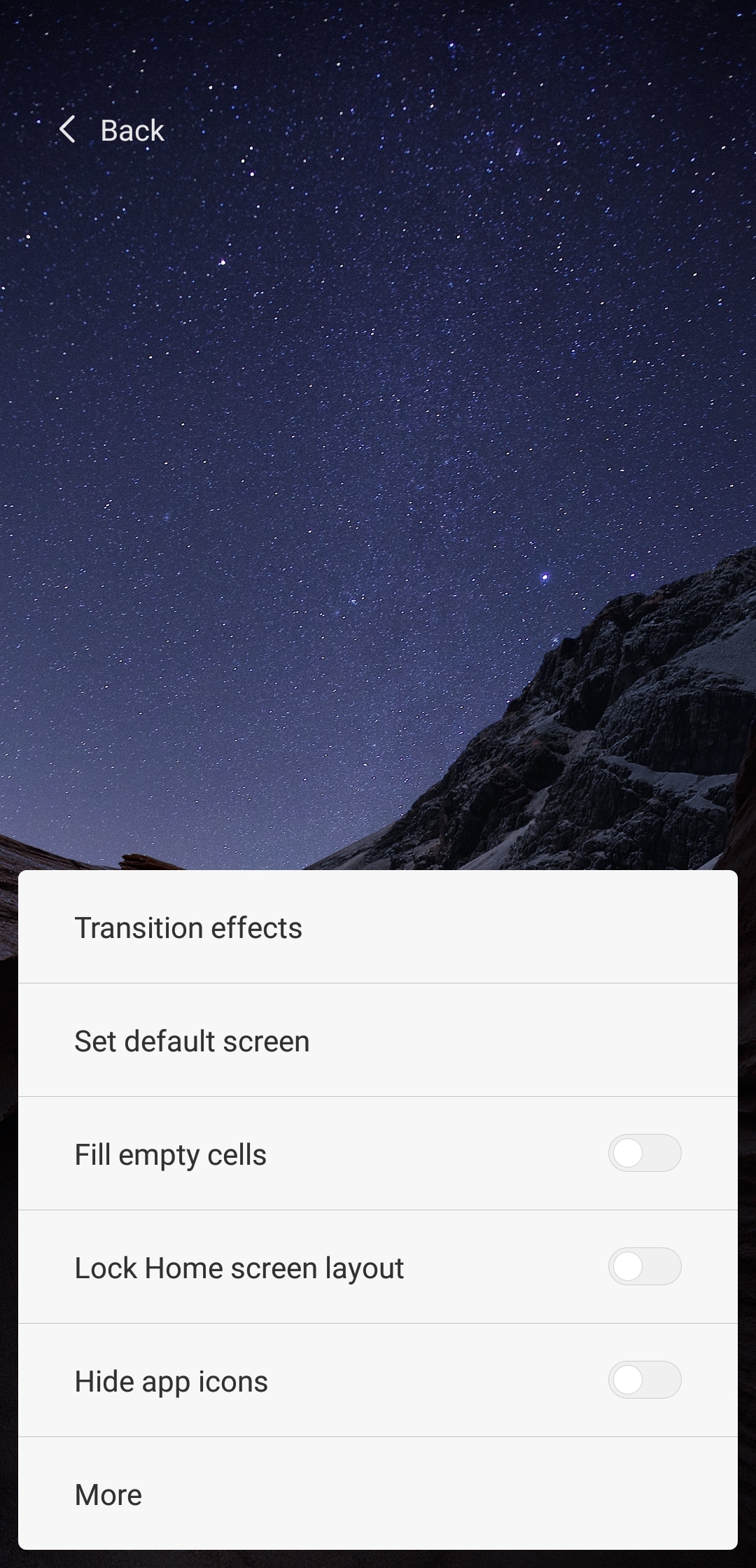Open More settings
The image size is (756, 1568).
click(378, 1494)
